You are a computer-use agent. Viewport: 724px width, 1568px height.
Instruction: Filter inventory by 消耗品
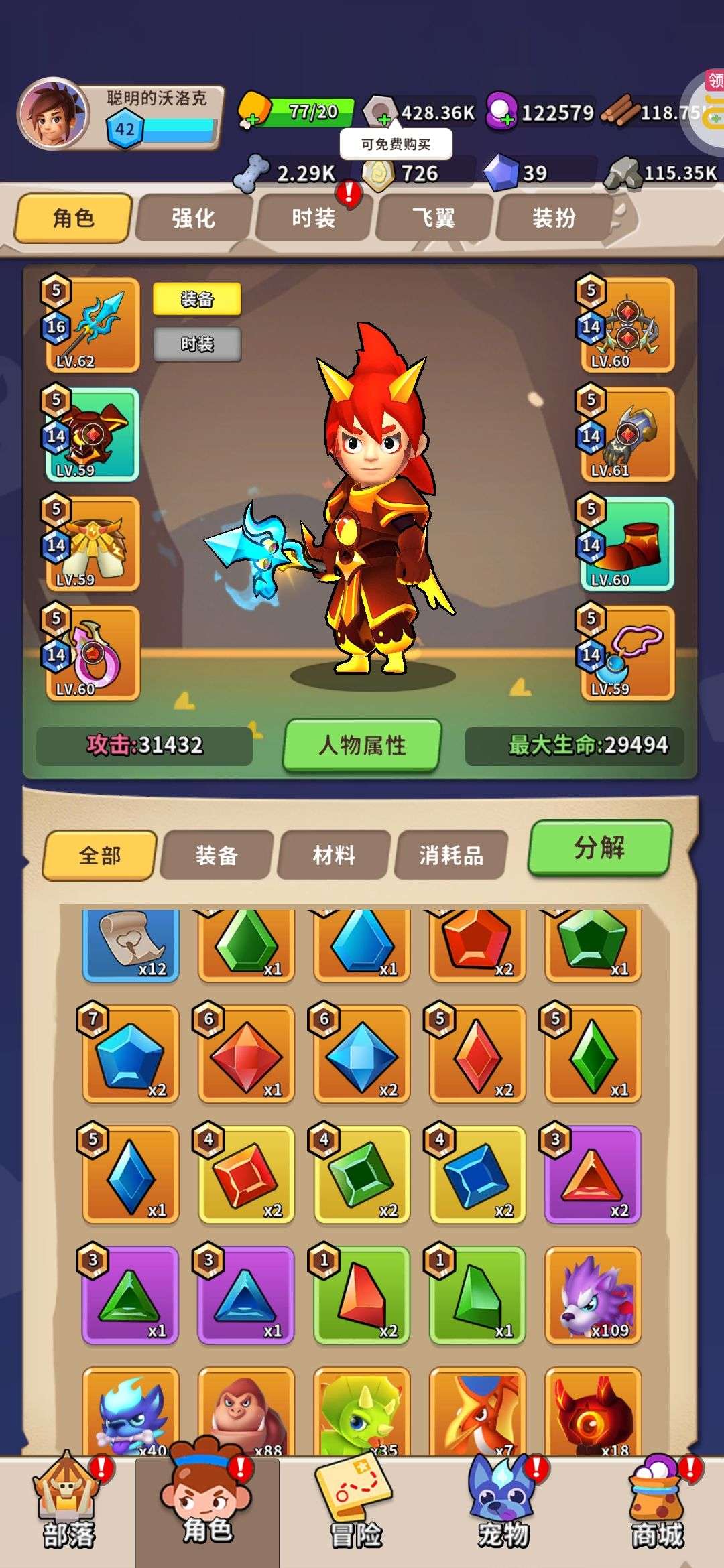(450, 855)
